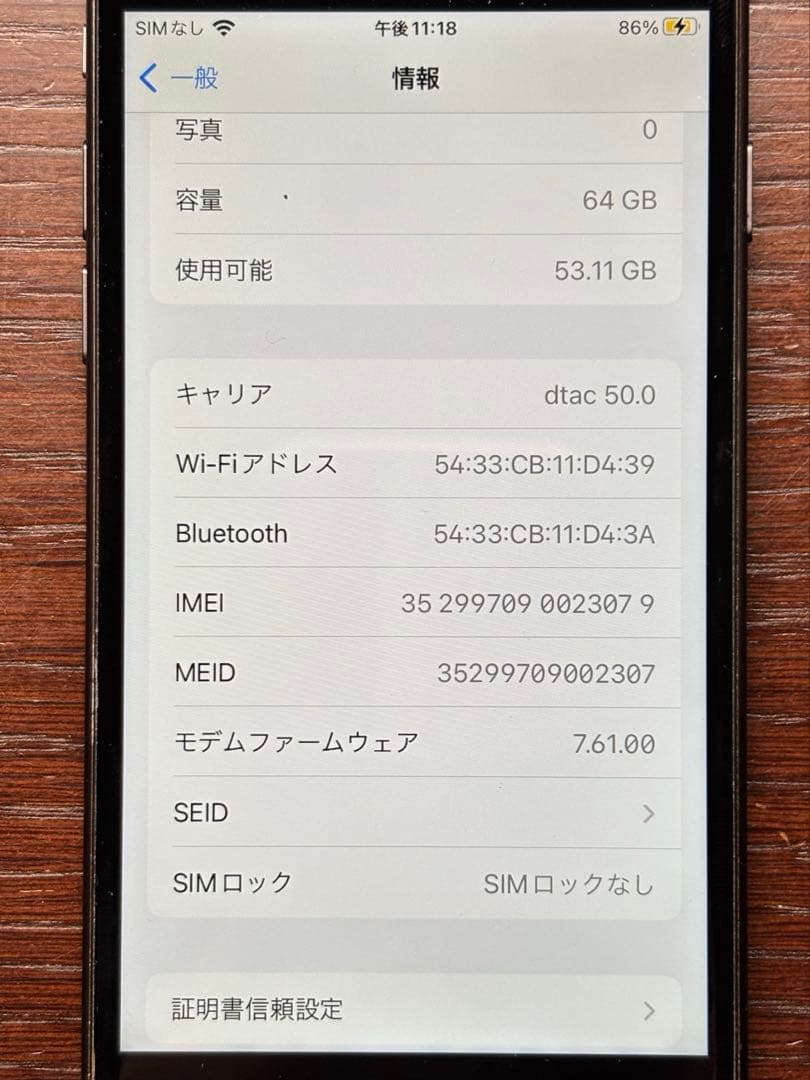Tap the chevron on the SEID row
The image size is (810, 1080).
pos(648,813)
